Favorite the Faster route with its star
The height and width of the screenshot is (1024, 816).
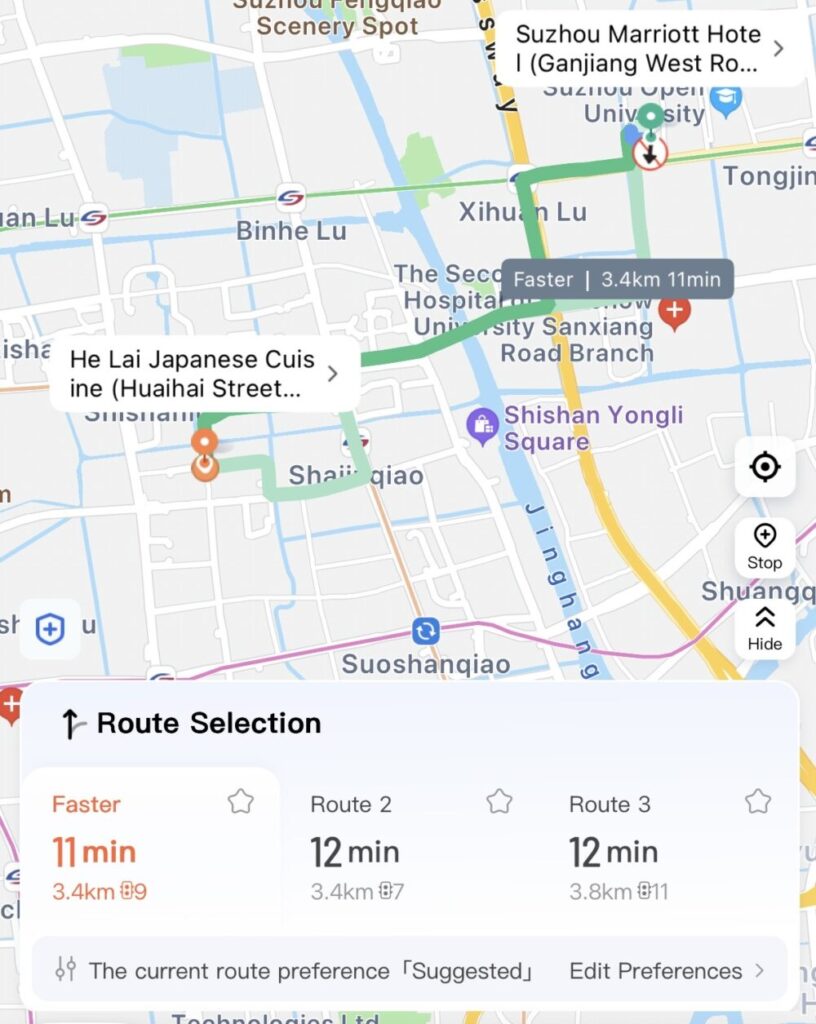coord(240,800)
